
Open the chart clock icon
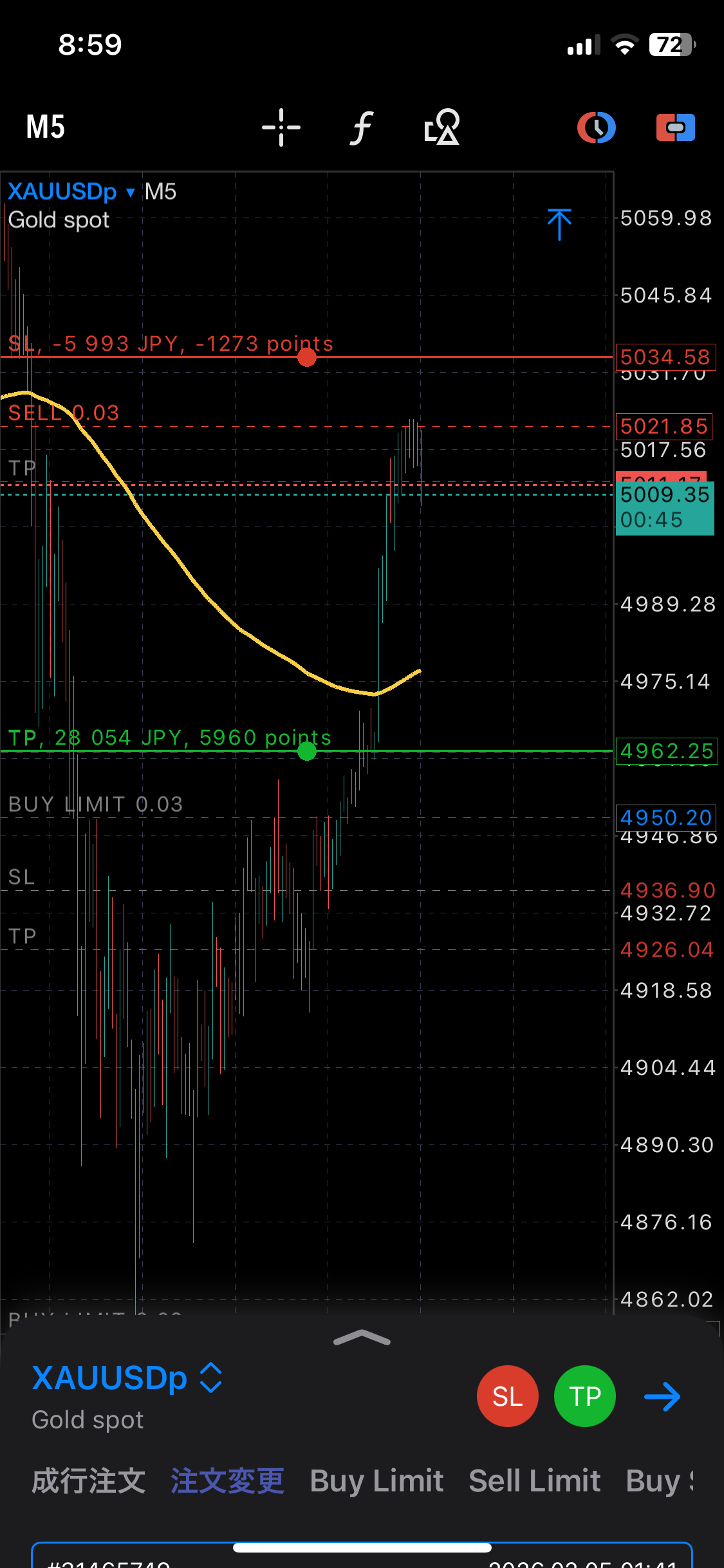click(x=596, y=127)
